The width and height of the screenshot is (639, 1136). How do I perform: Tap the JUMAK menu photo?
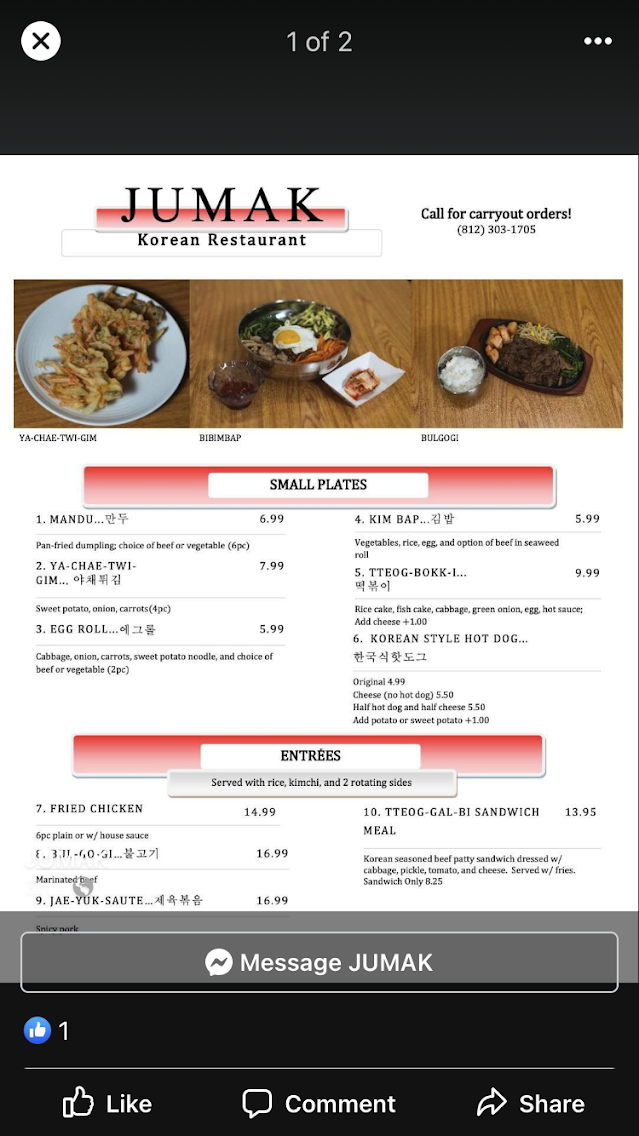click(319, 540)
